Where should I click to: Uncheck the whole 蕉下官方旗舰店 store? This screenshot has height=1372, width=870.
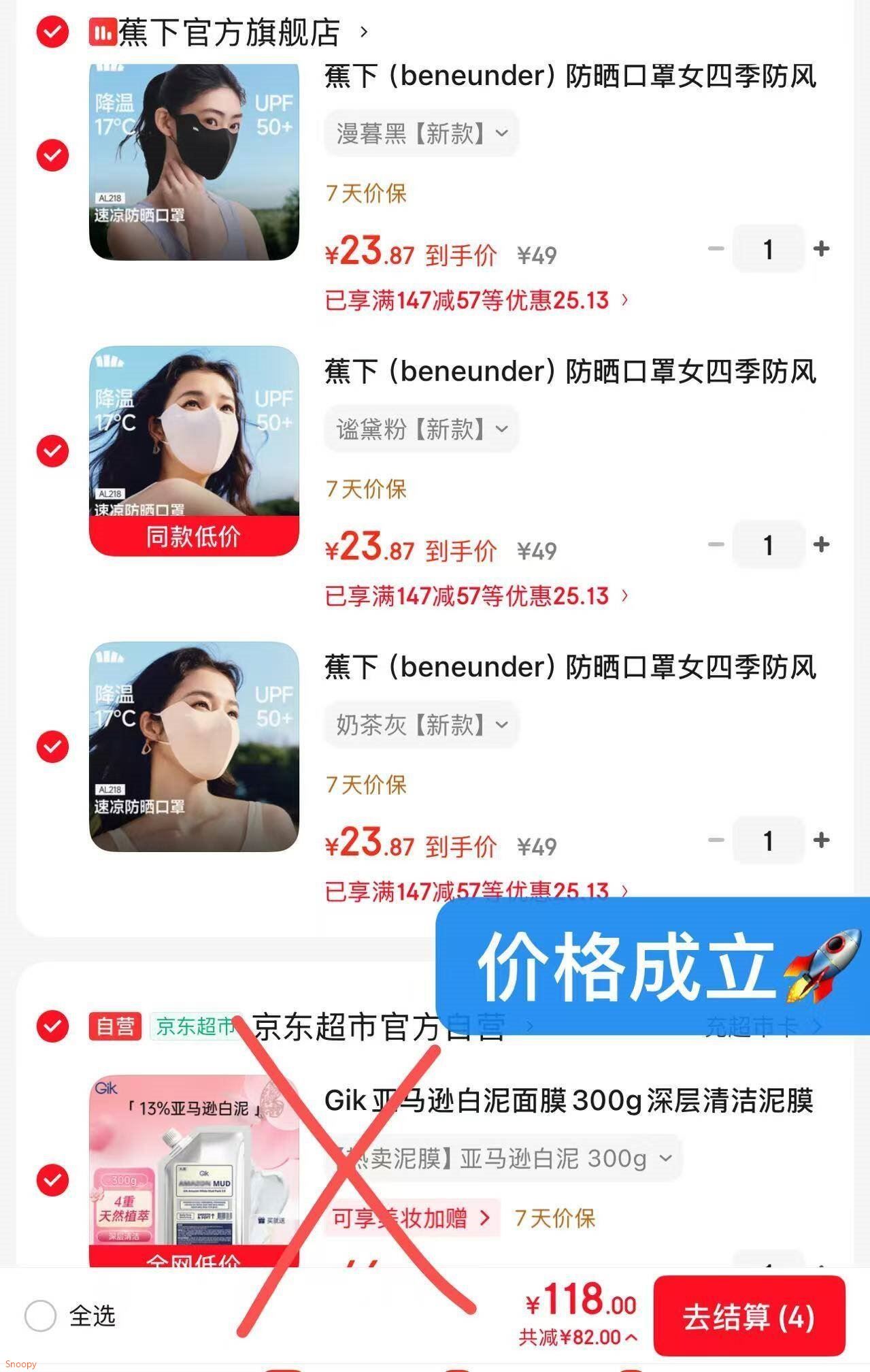[52, 32]
